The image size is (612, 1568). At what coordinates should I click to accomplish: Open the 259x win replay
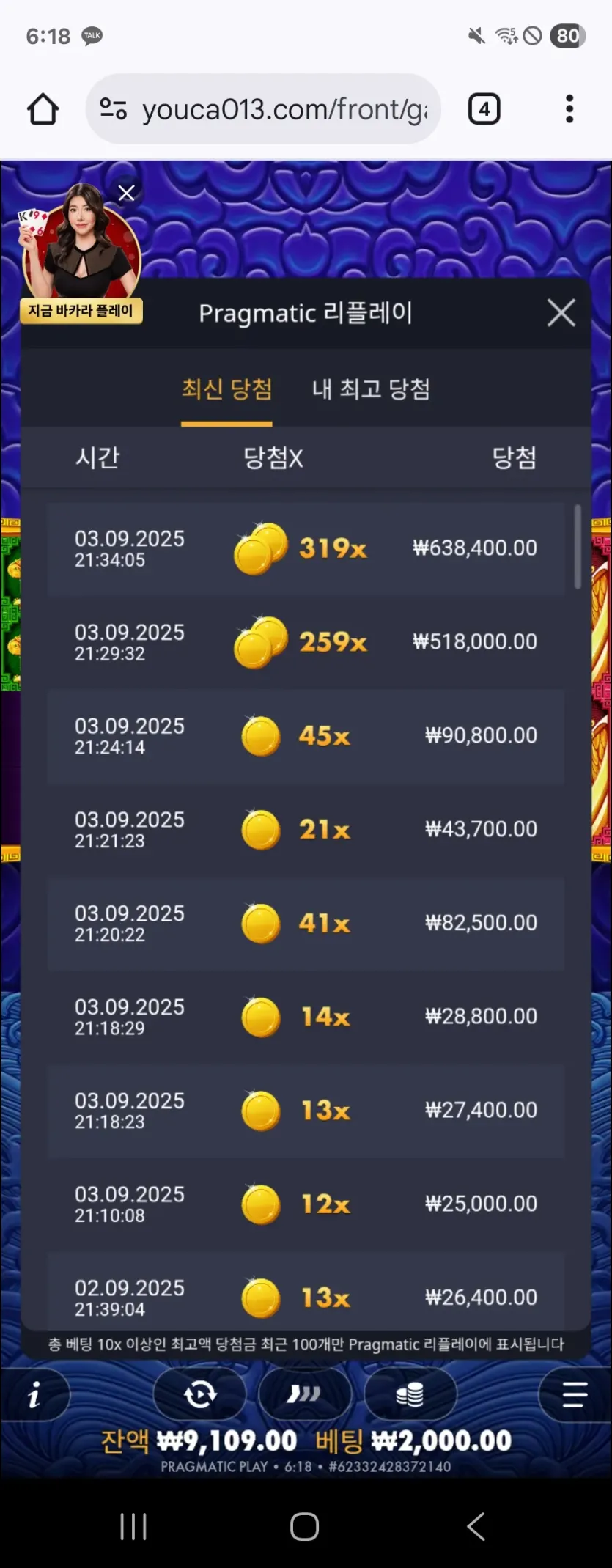[306, 642]
